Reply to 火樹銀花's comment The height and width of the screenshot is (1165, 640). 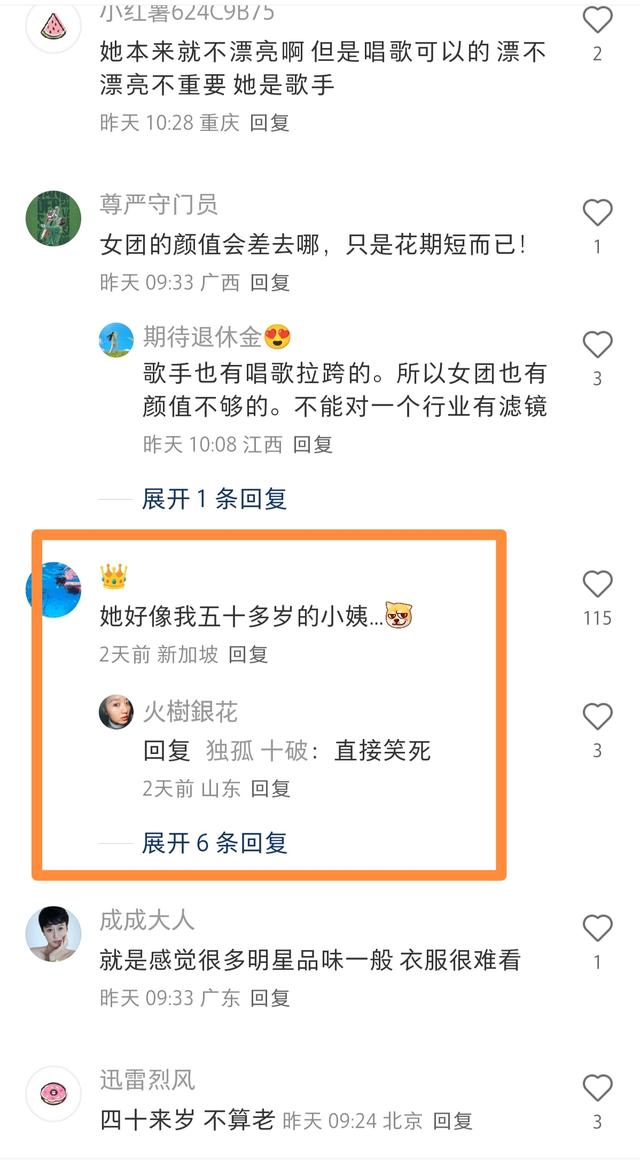point(270,788)
